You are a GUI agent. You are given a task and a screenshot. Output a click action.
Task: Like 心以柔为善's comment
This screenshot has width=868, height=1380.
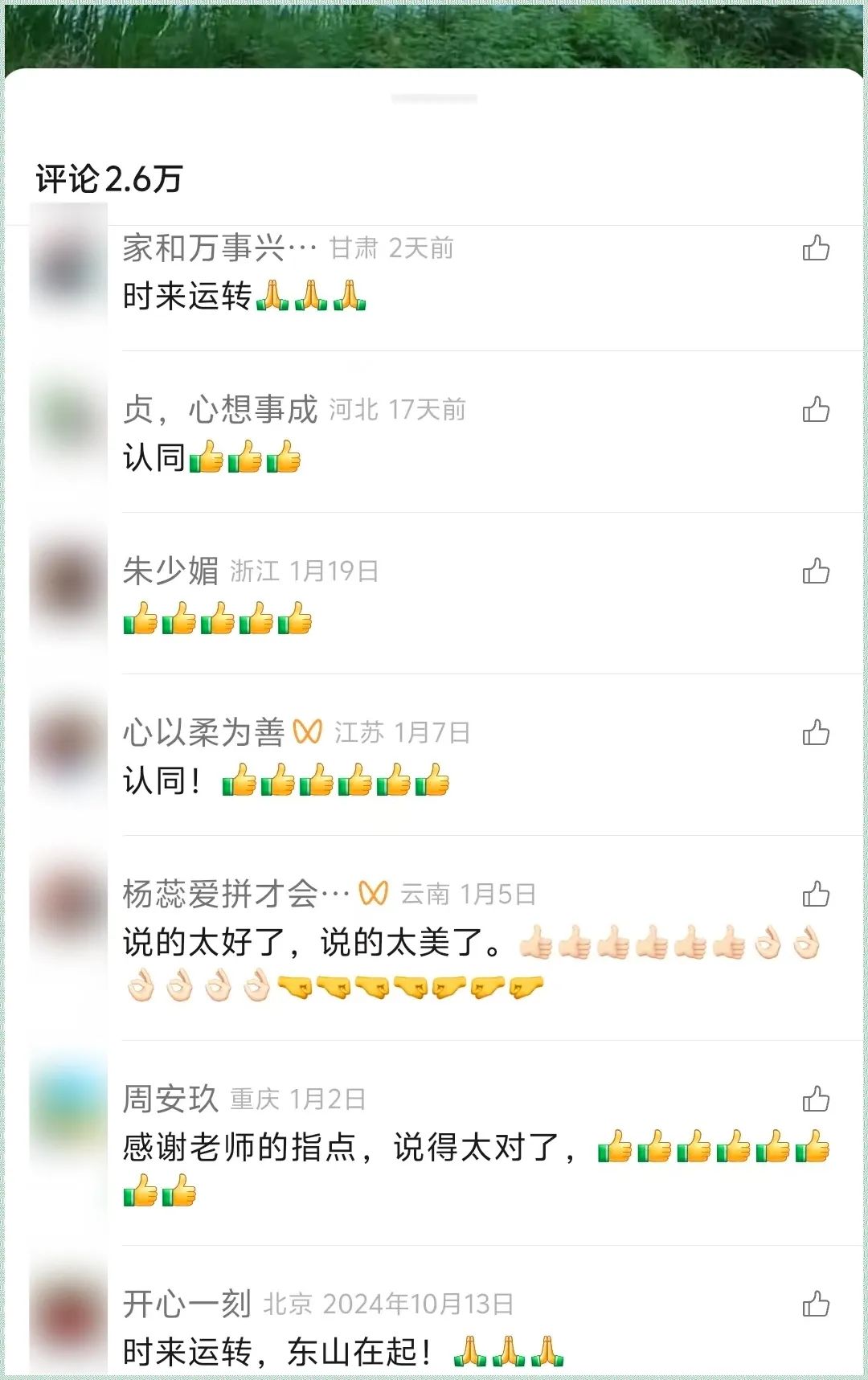pos(816,733)
